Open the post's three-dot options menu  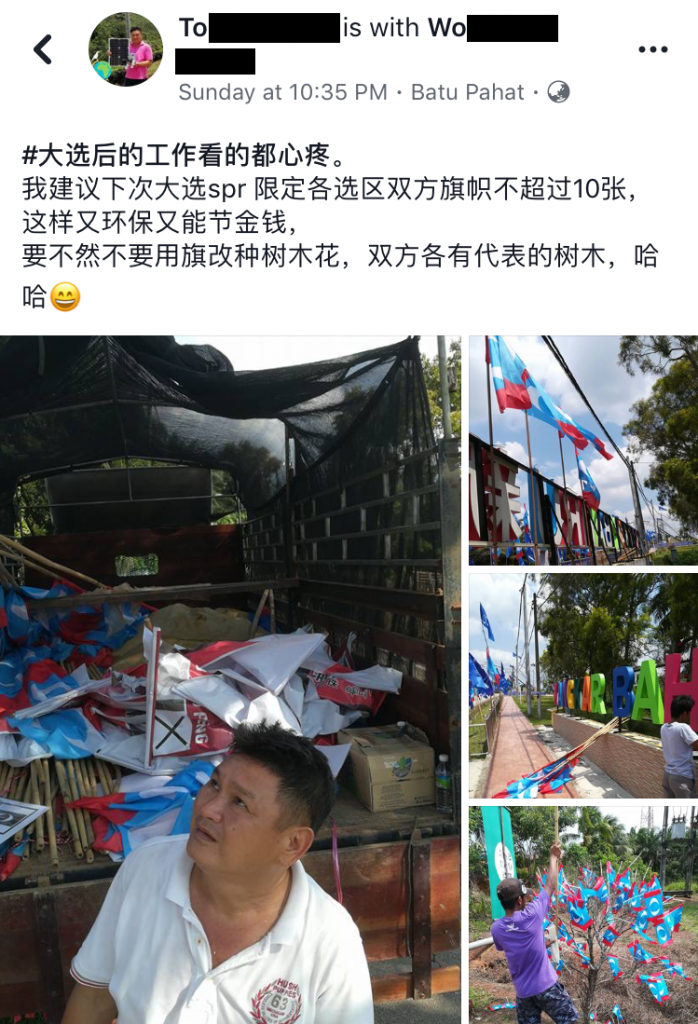tap(652, 49)
